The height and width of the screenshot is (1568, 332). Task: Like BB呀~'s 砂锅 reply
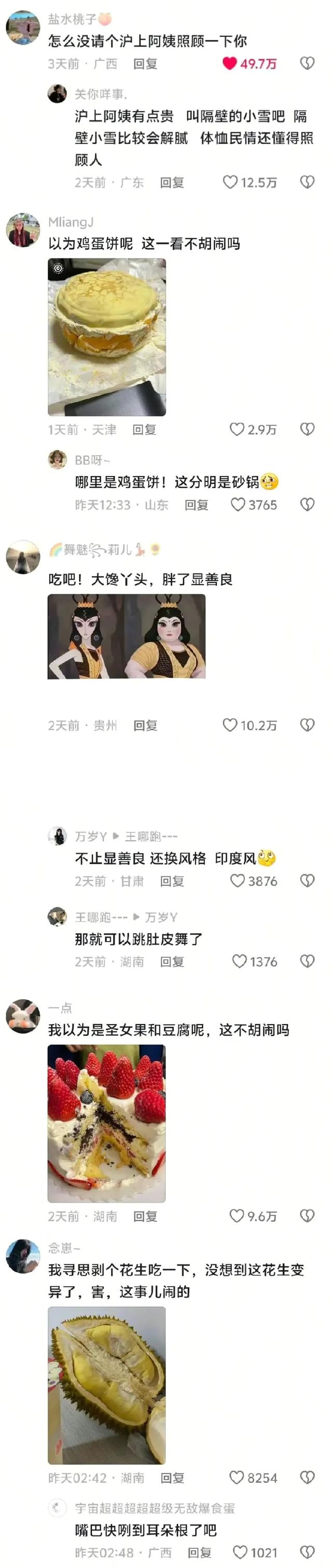point(238,505)
